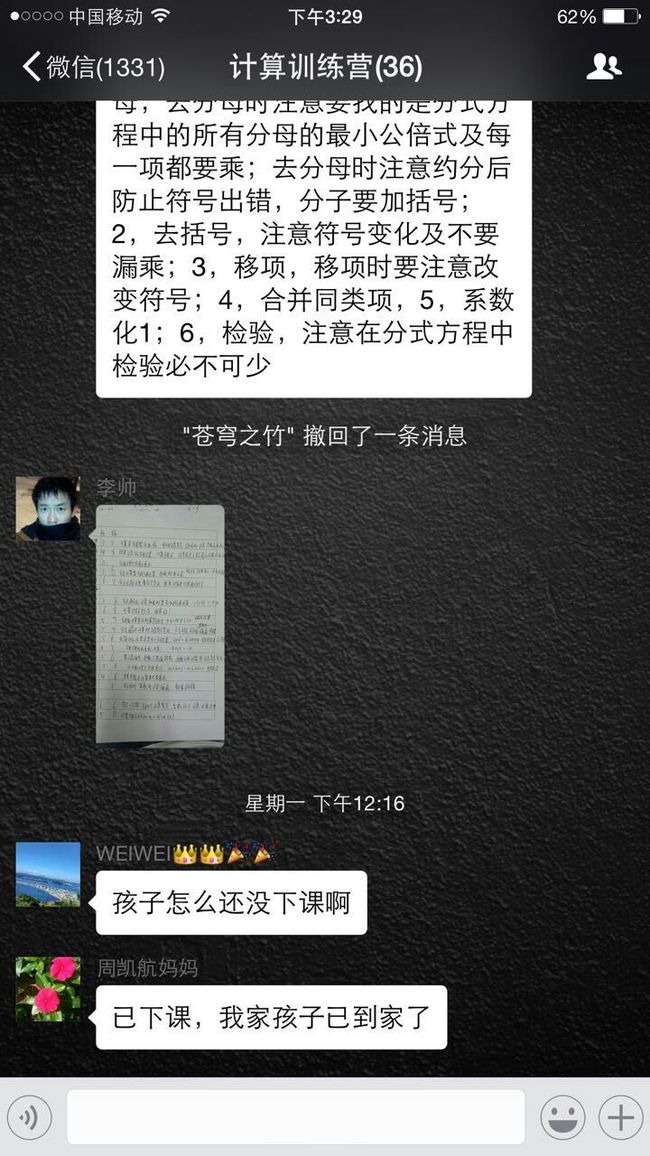Open the emoji sticker panel

[x=563, y=1118]
